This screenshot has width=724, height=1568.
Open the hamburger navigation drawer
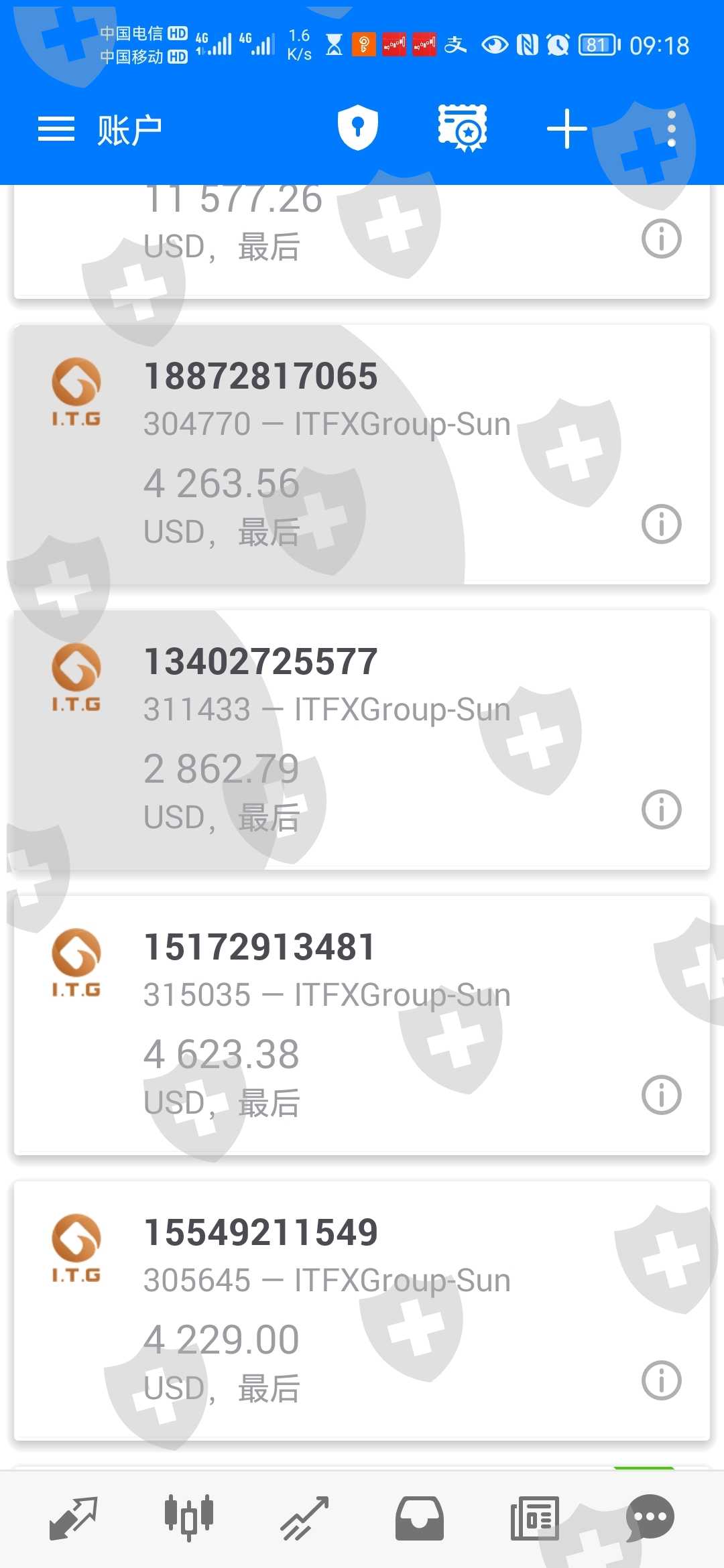56,129
